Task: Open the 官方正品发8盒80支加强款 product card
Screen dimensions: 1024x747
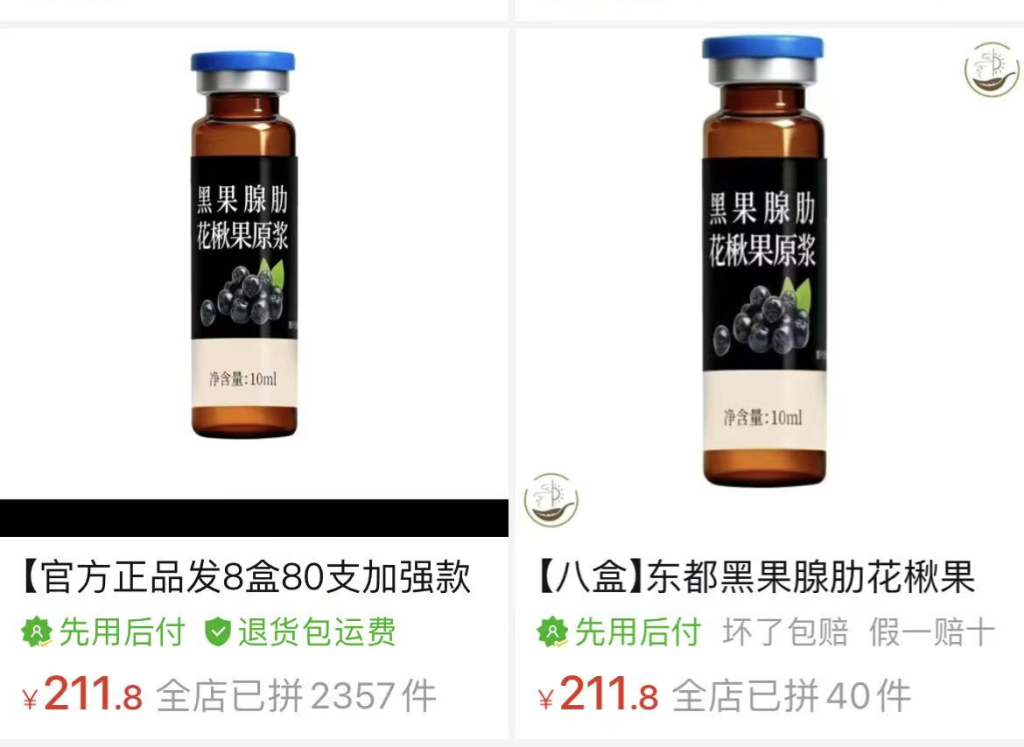Action: (246, 577)
